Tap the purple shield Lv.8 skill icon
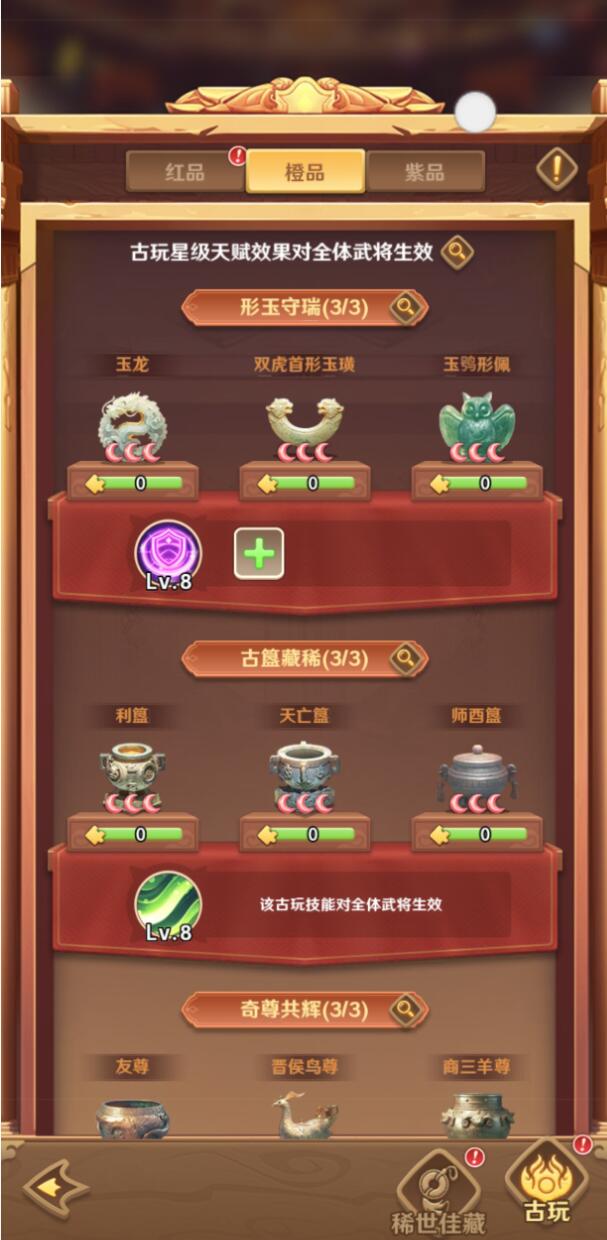This screenshot has height=1240, width=607. tap(168, 552)
